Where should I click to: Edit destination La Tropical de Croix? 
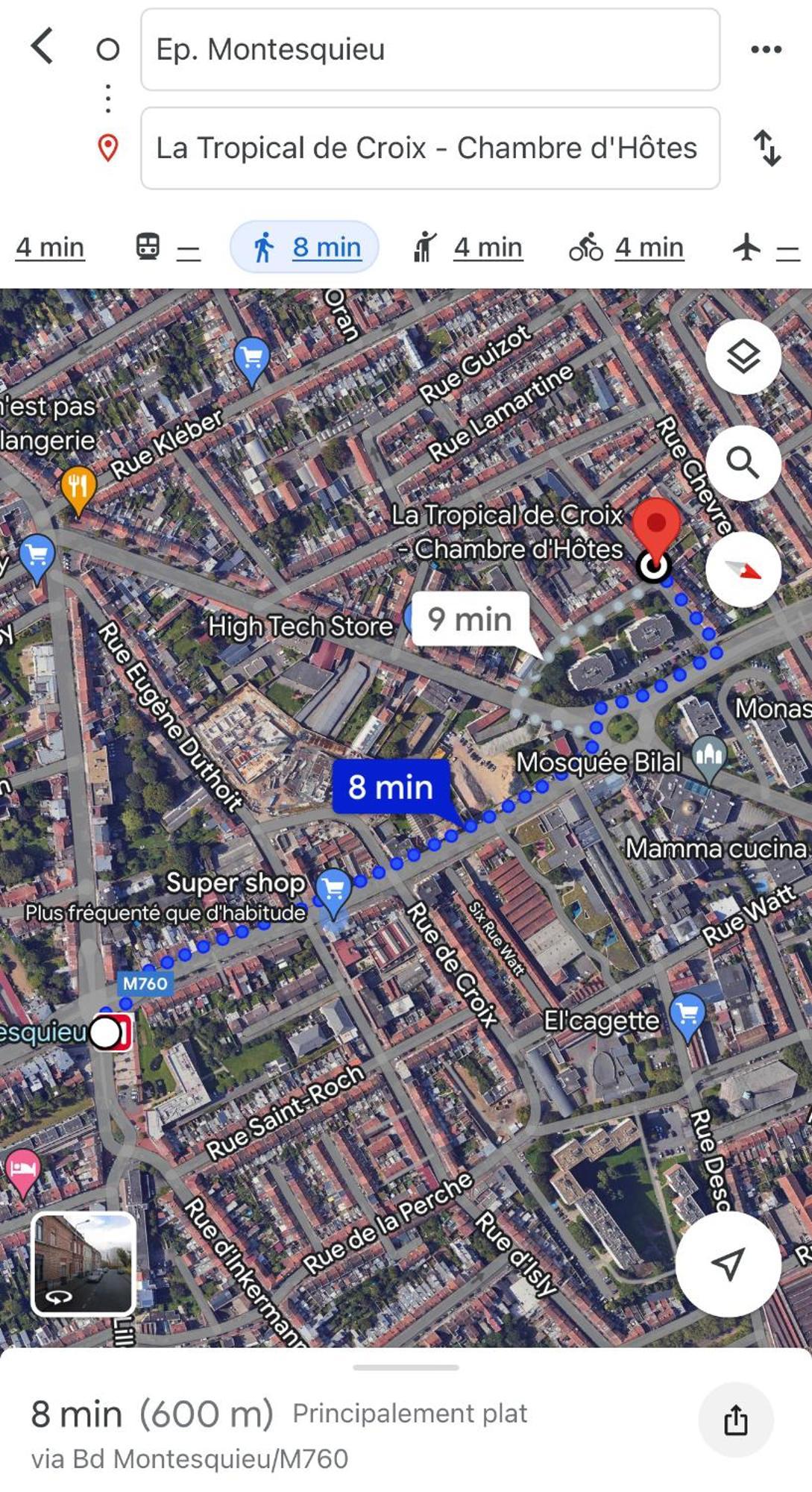(429, 148)
